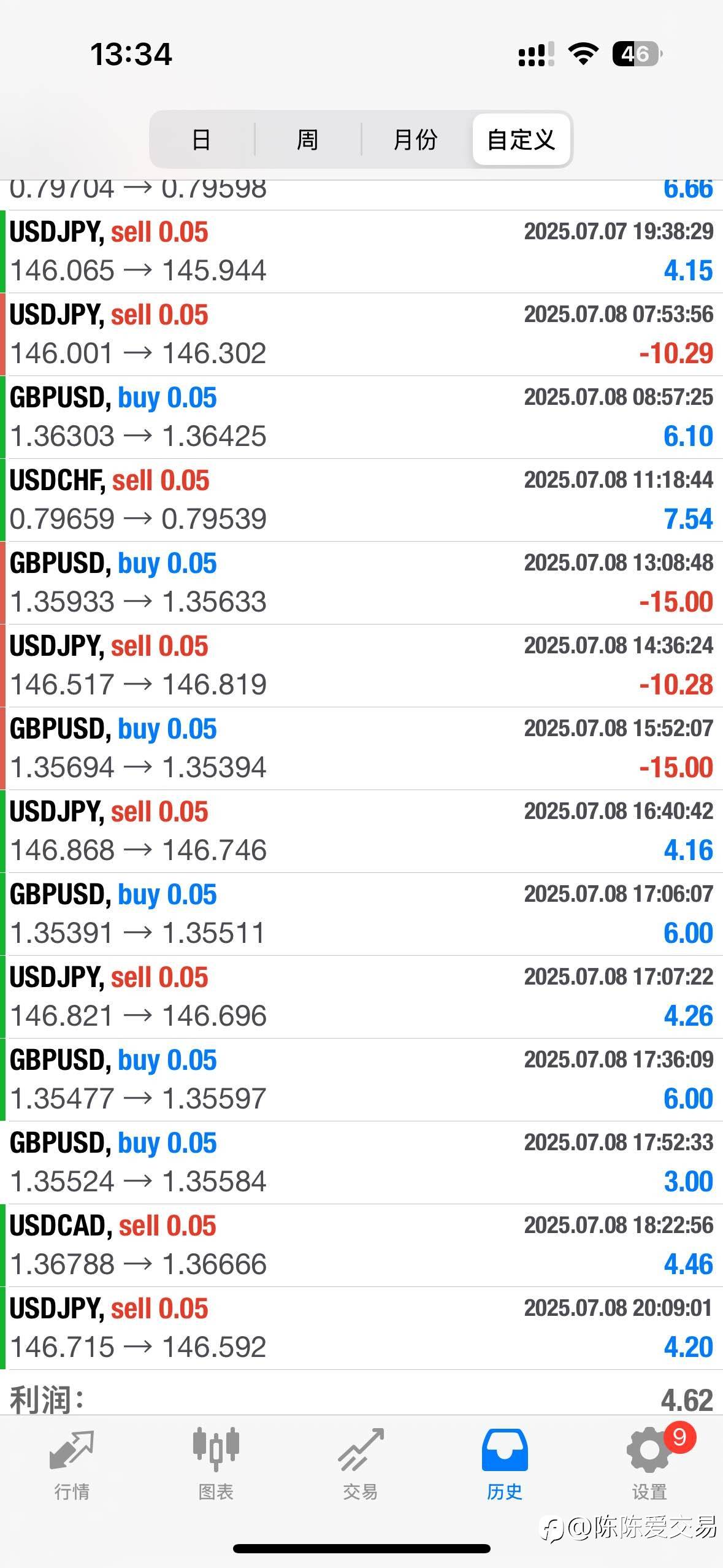This screenshot has width=723, height=1568.
Task: Go to the 图表 tab
Action: coord(216,1466)
